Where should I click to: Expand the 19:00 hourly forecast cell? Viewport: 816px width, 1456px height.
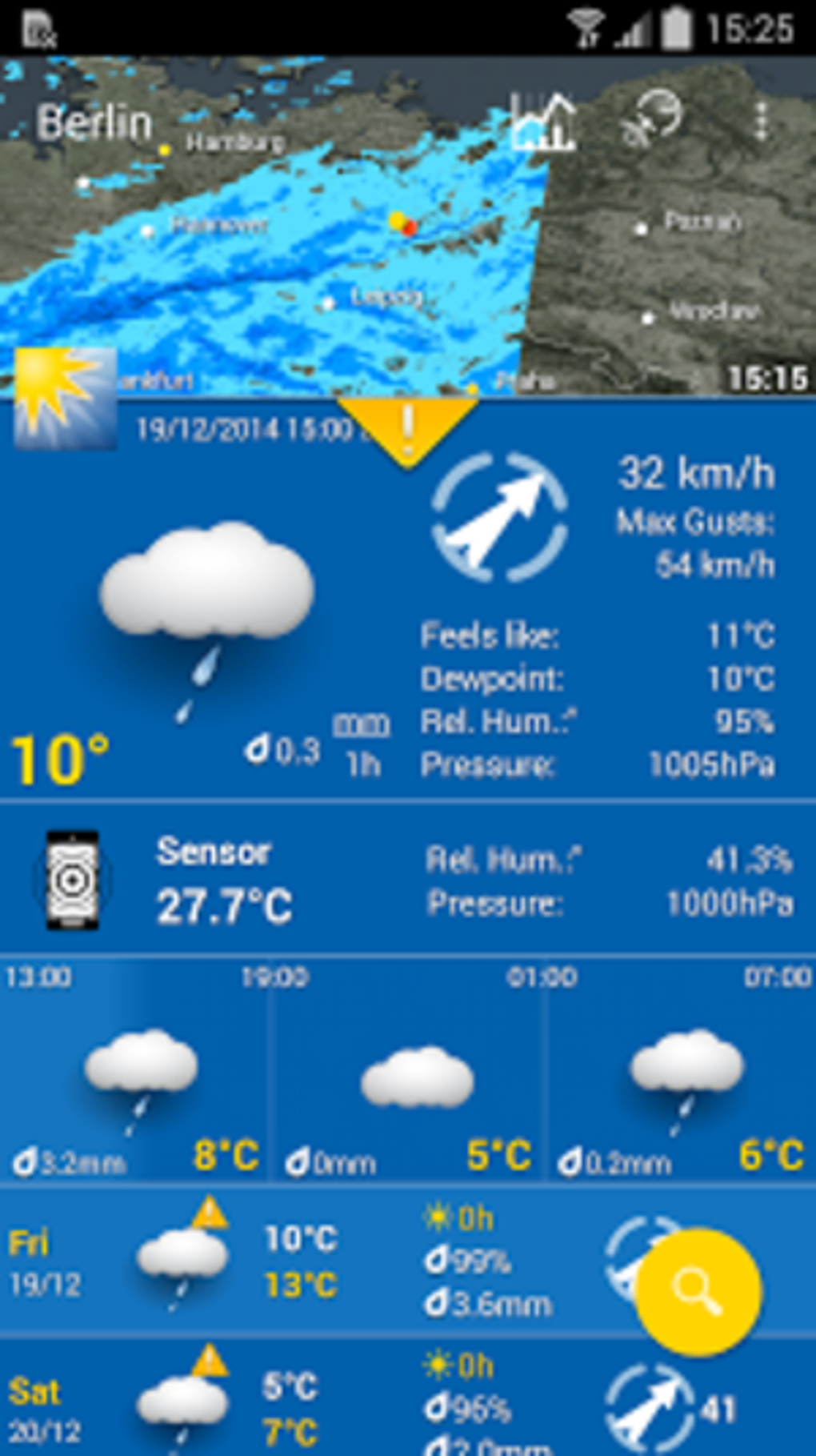(x=408, y=1073)
